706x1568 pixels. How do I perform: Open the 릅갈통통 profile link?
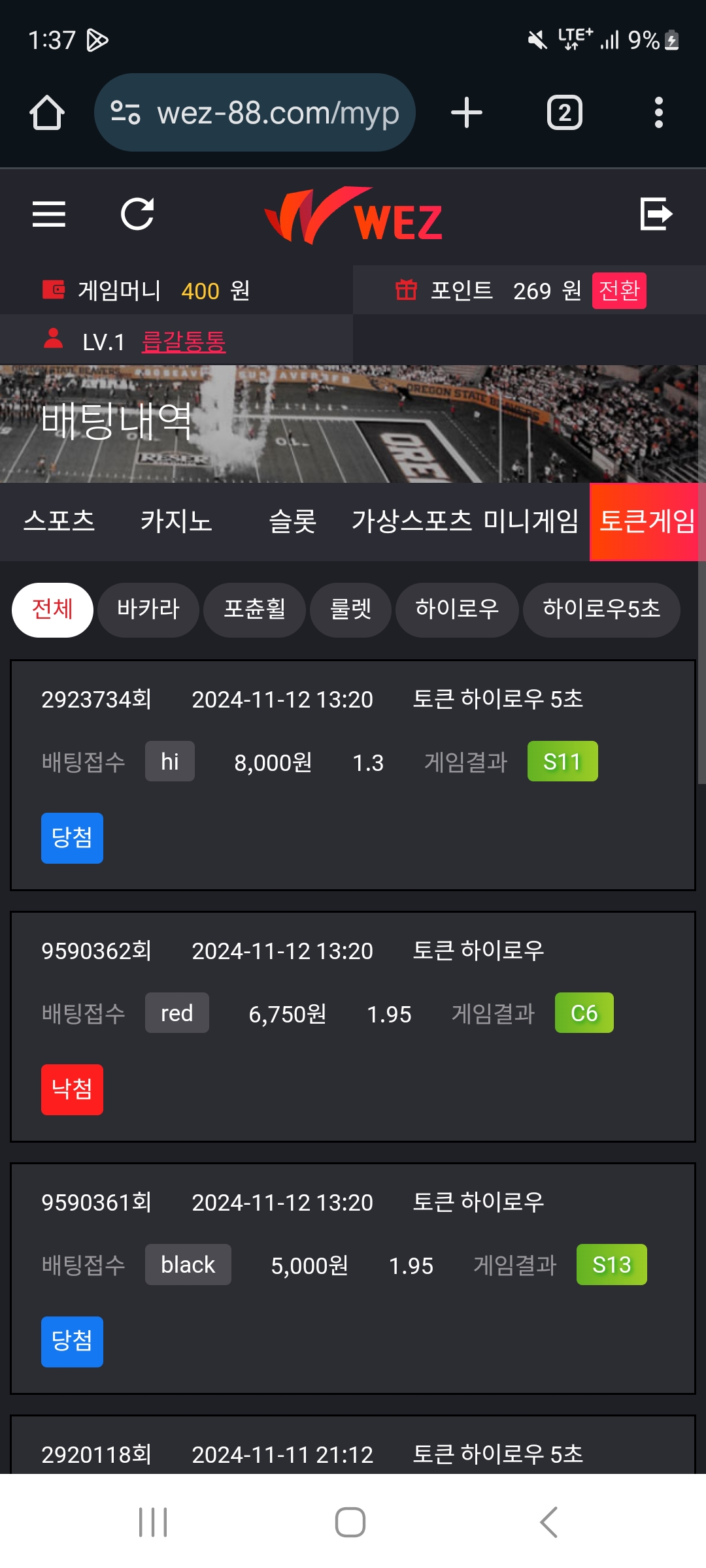(184, 341)
